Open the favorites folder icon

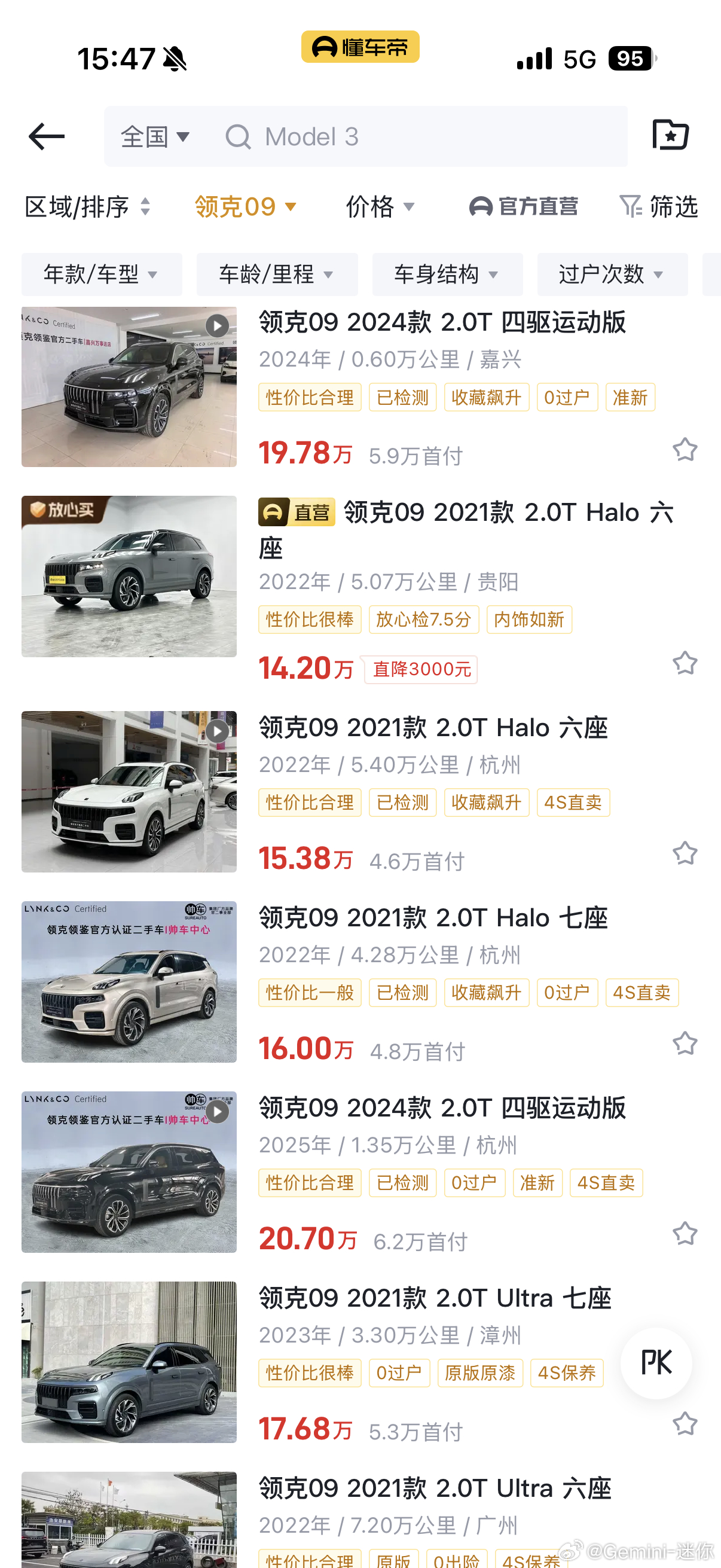670,135
